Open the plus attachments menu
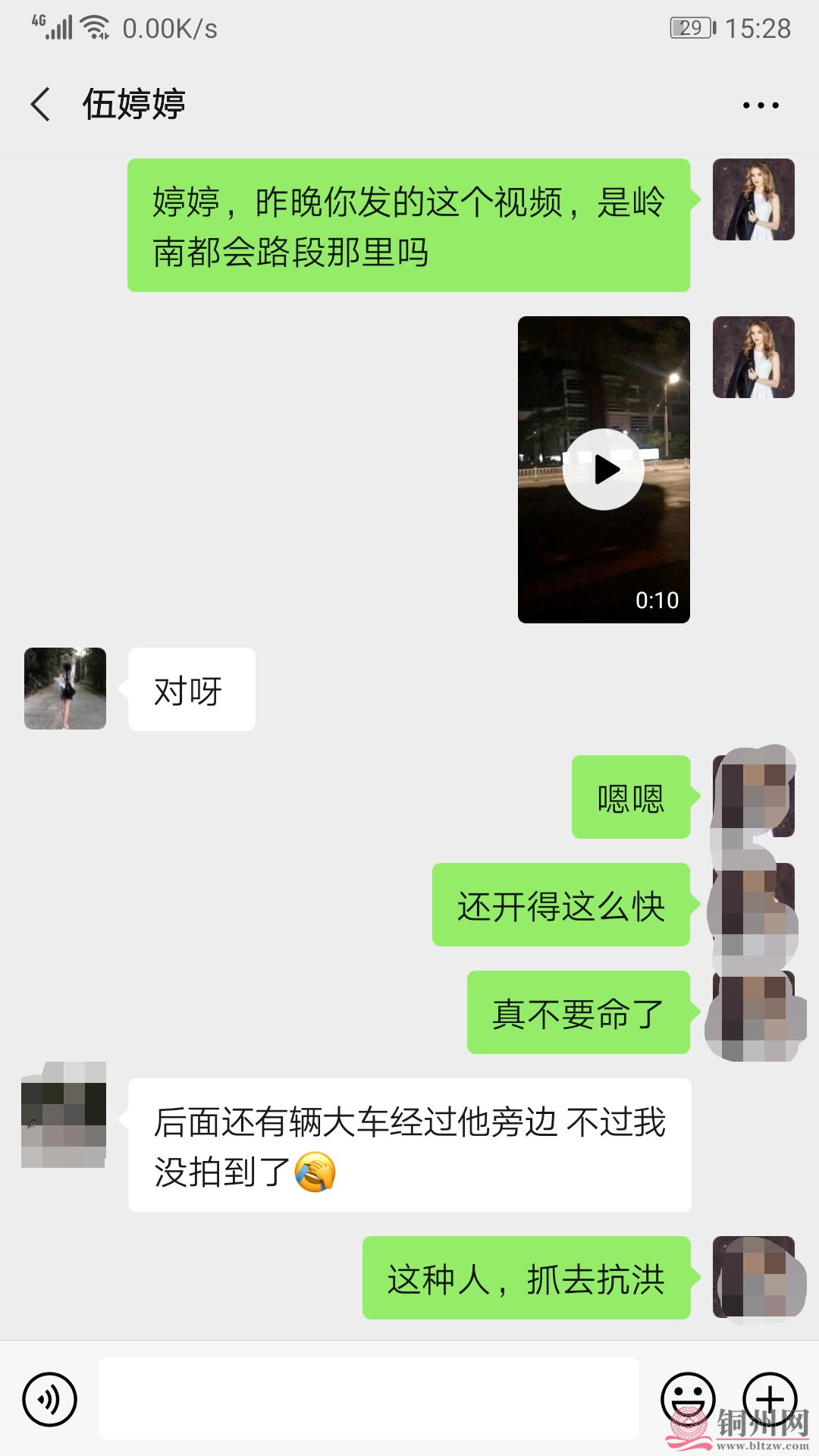The image size is (819, 1456). point(769,1398)
